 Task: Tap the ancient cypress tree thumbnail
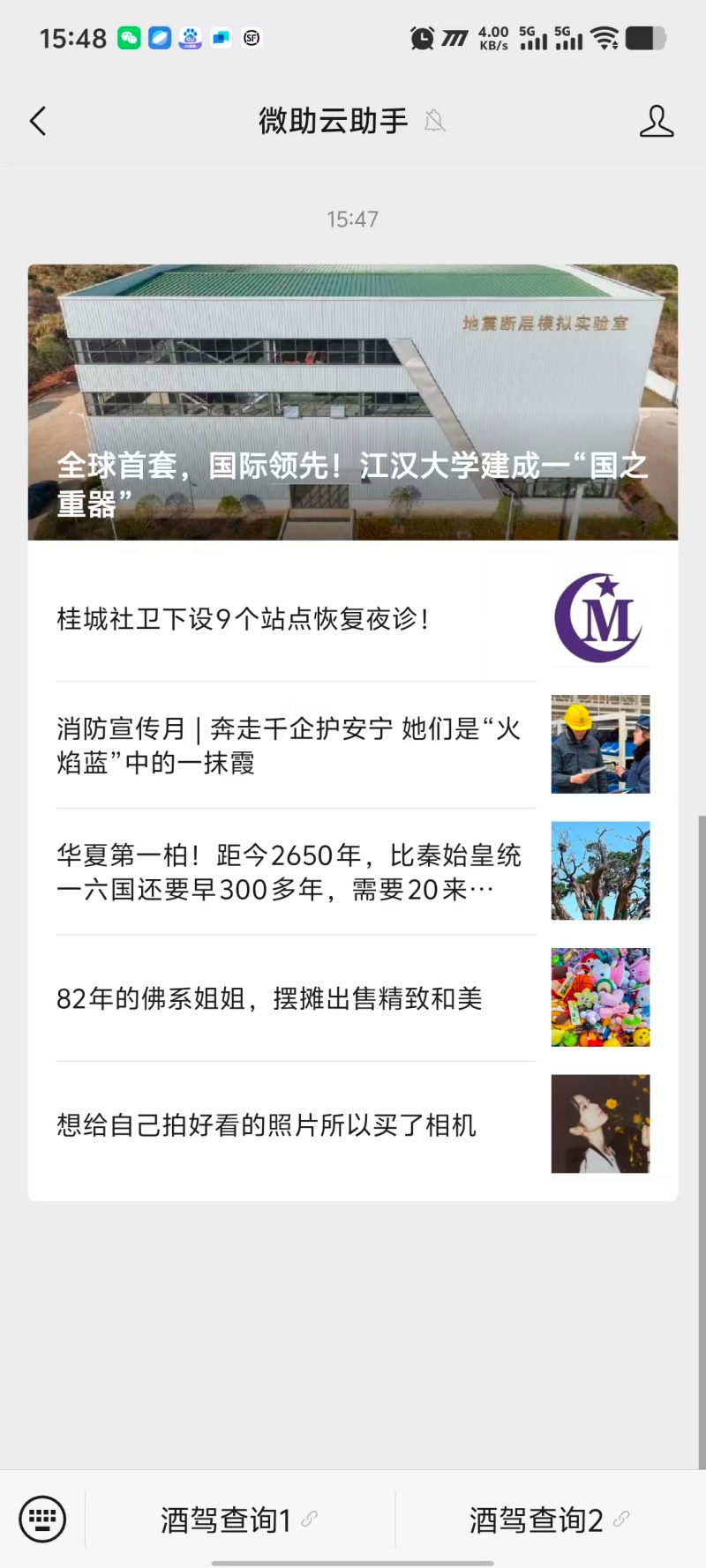coord(600,870)
